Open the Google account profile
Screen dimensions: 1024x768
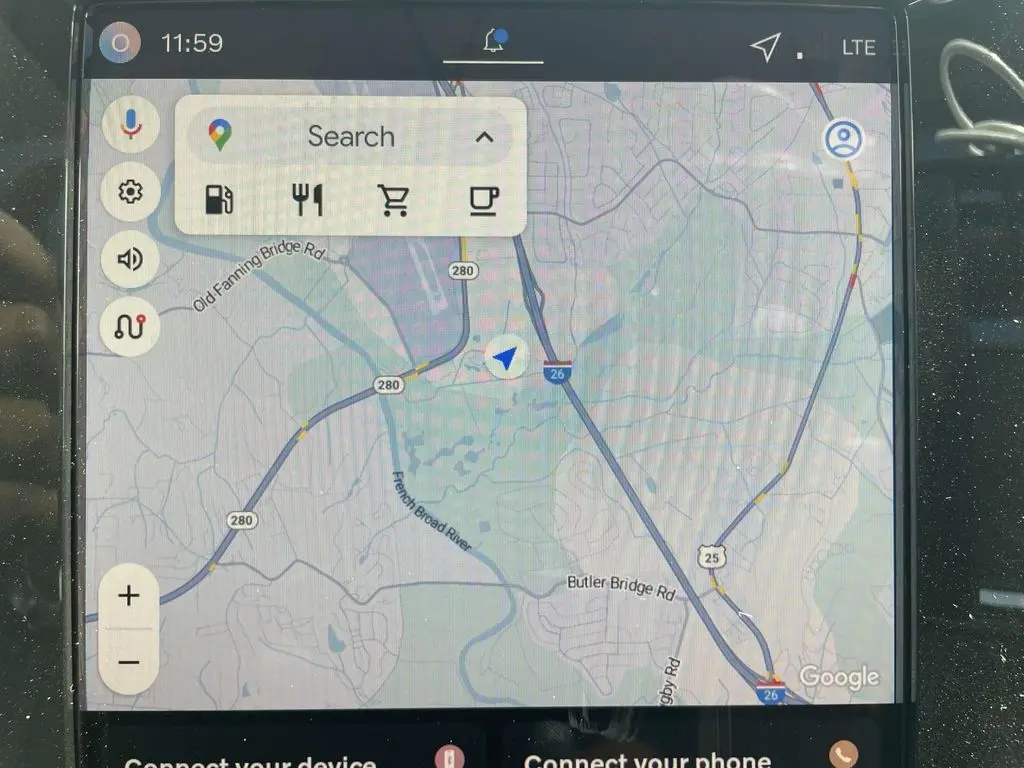tap(844, 139)
